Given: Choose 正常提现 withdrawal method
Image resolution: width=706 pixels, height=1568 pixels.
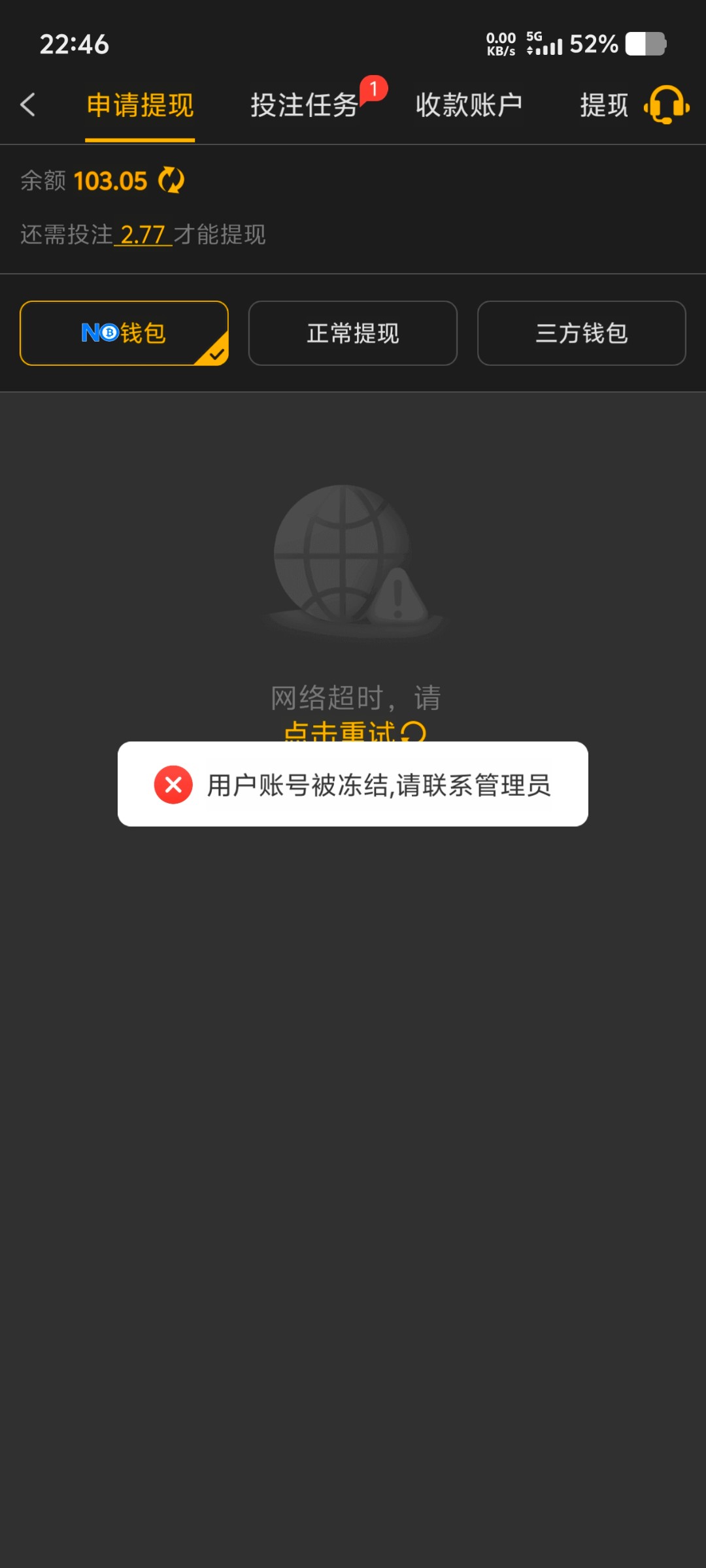Looking at the screenshot, I should coord(353,333).
